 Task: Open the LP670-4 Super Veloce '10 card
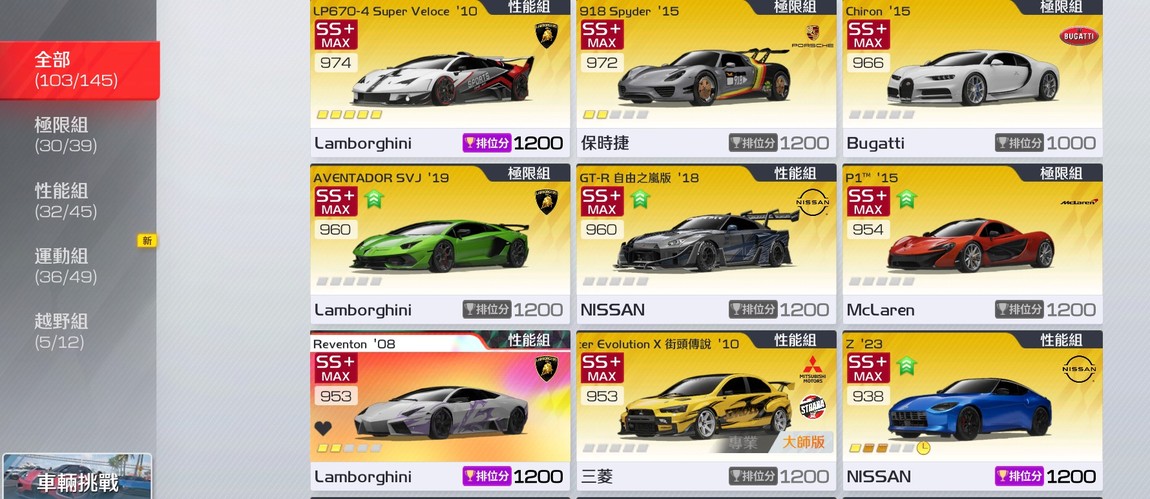[439, 78]
